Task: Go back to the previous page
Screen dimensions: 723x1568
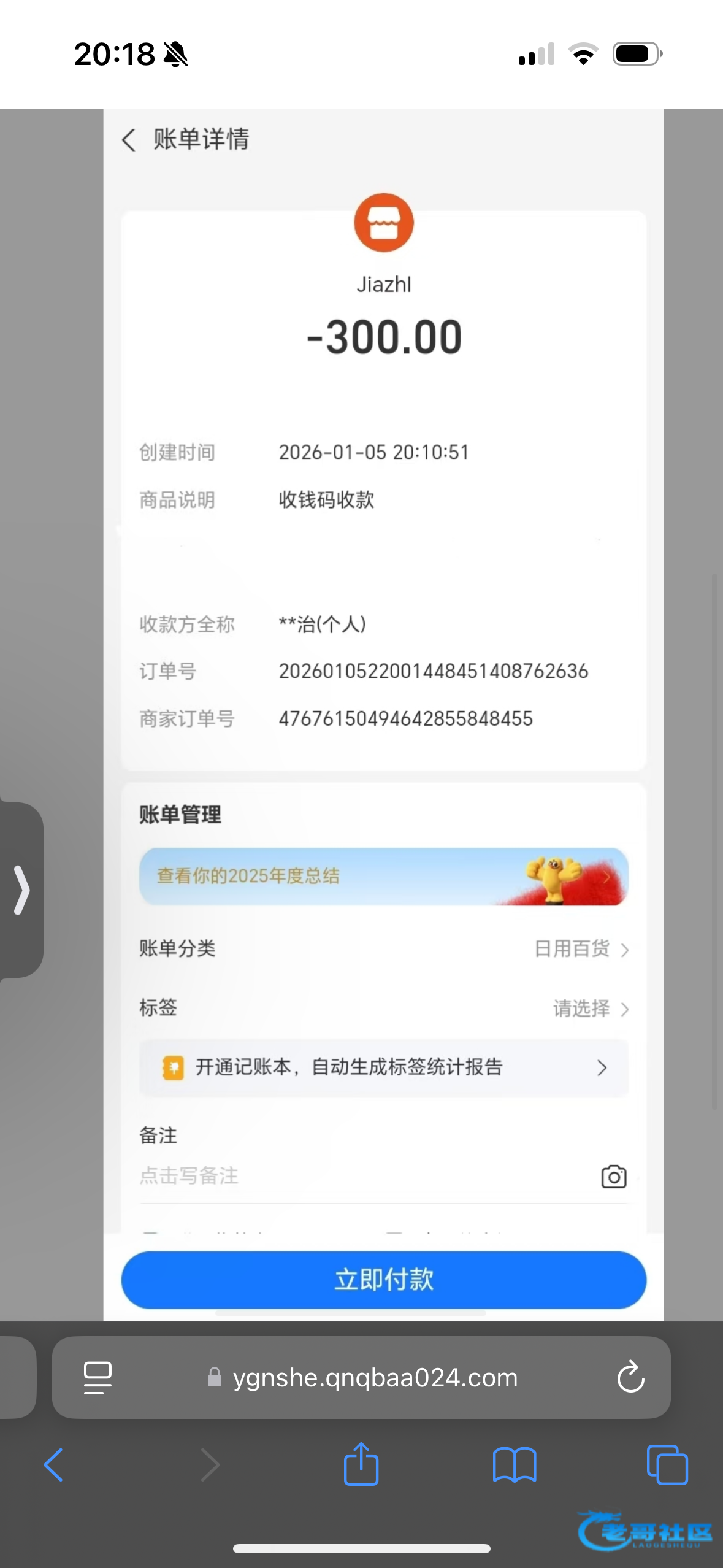Action: pyautogui.click(x=54, y=1465)
